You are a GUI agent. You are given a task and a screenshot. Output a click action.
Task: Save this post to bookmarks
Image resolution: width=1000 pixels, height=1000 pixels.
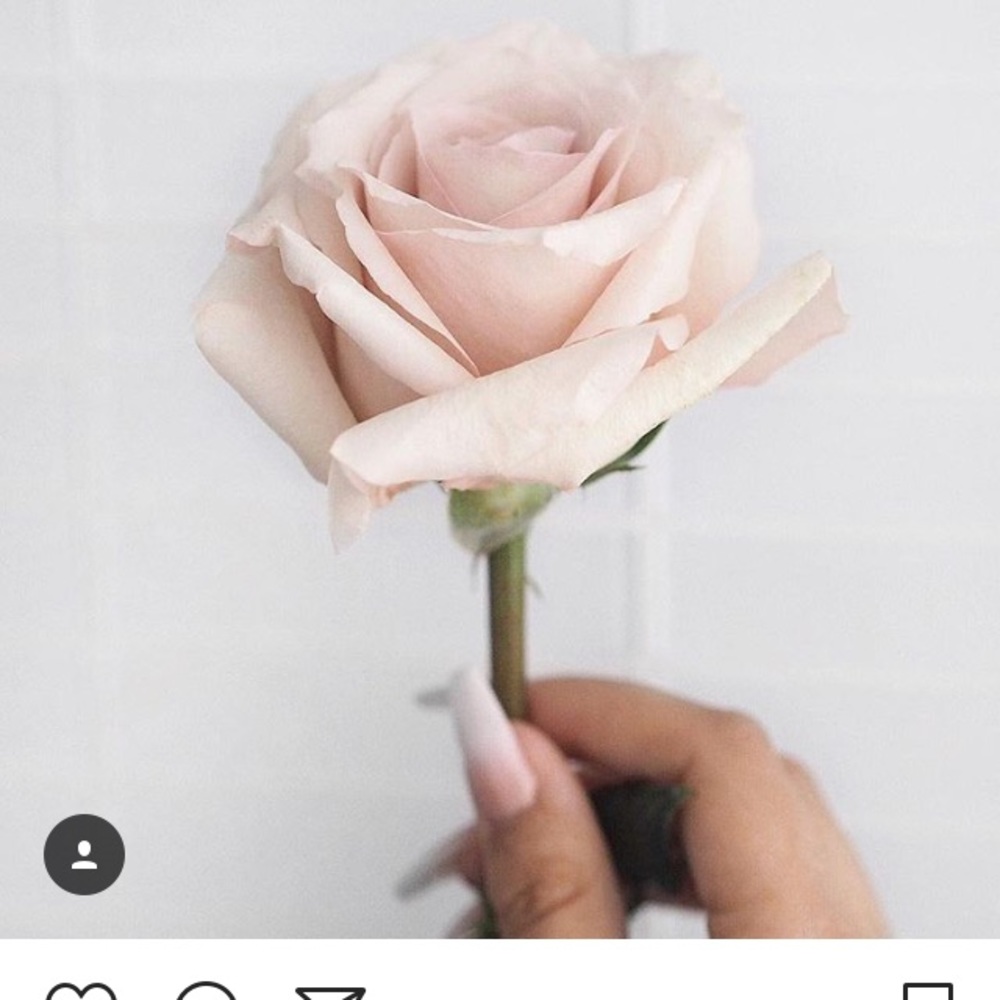[927, 992]
